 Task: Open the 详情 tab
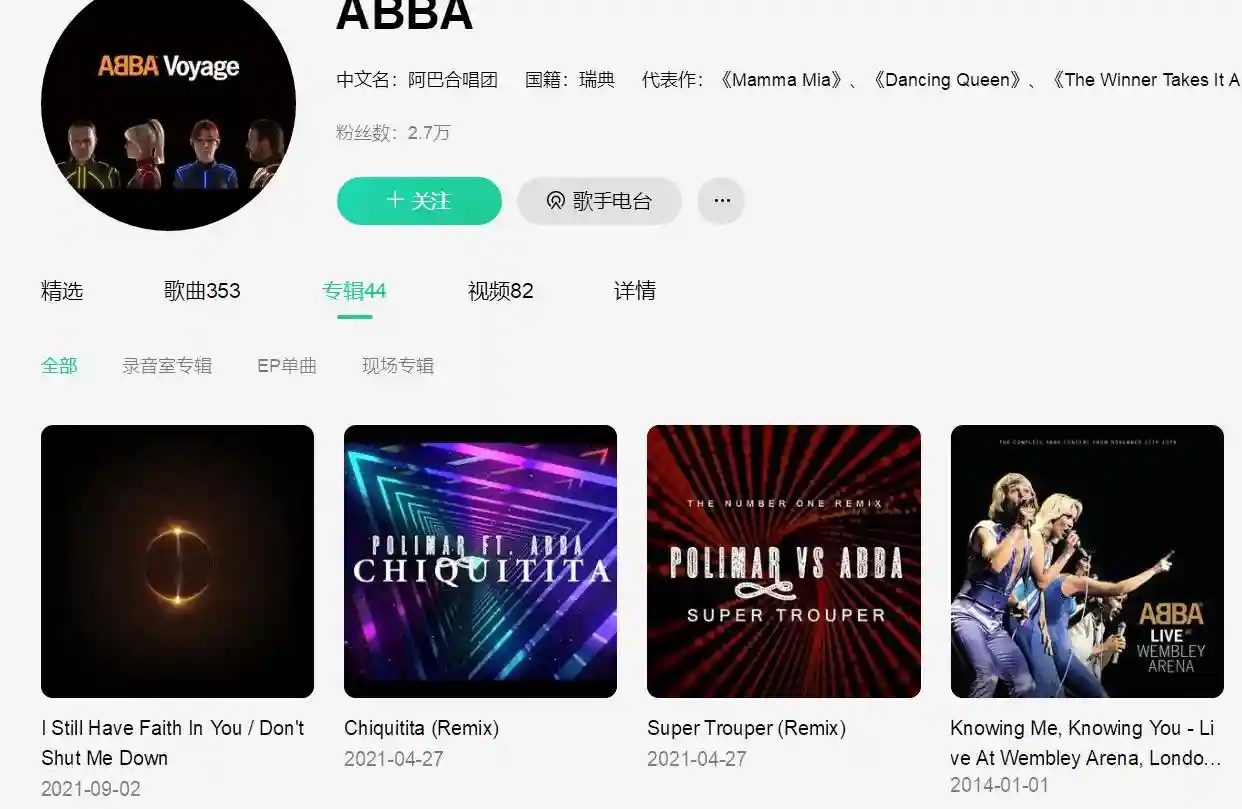[635, 291]
